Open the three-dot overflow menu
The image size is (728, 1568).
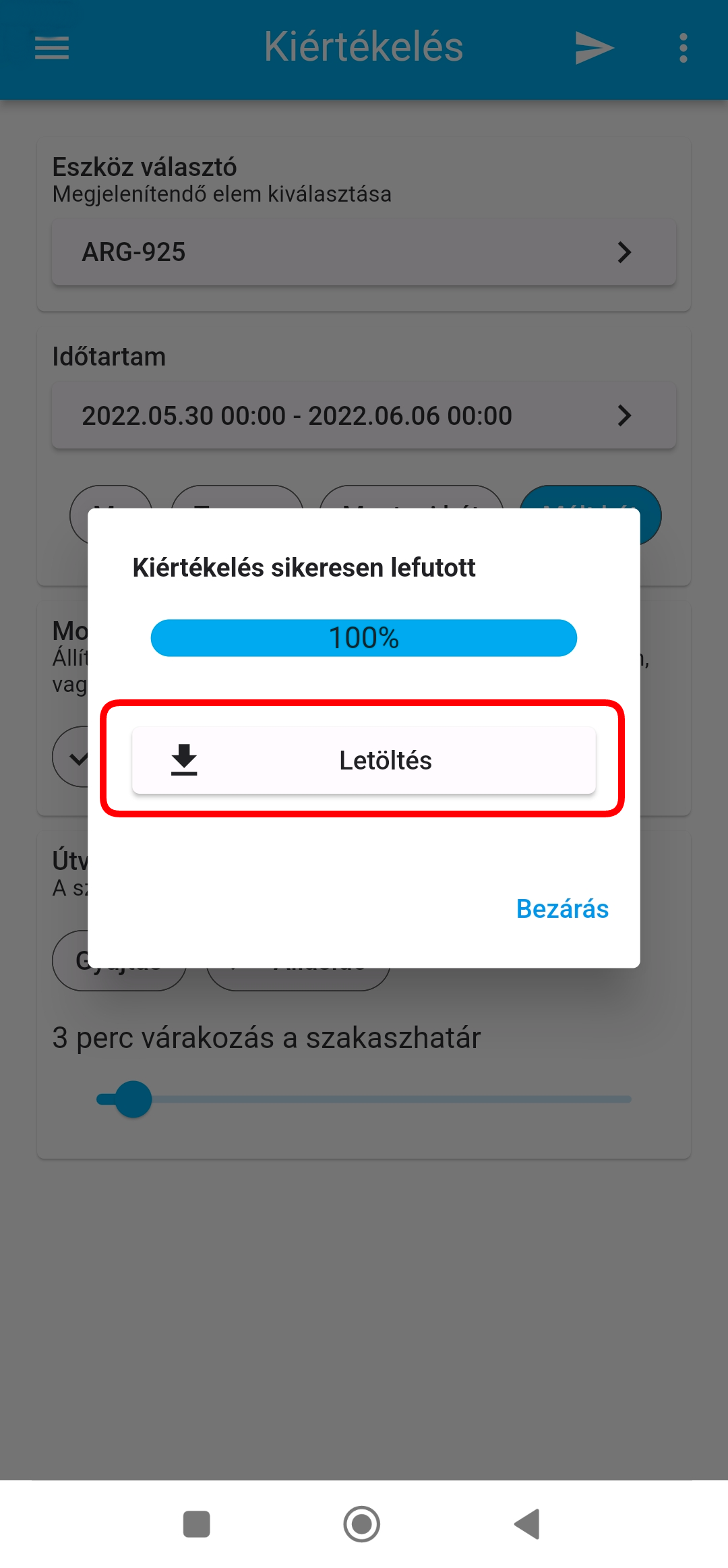pos(683,48)
